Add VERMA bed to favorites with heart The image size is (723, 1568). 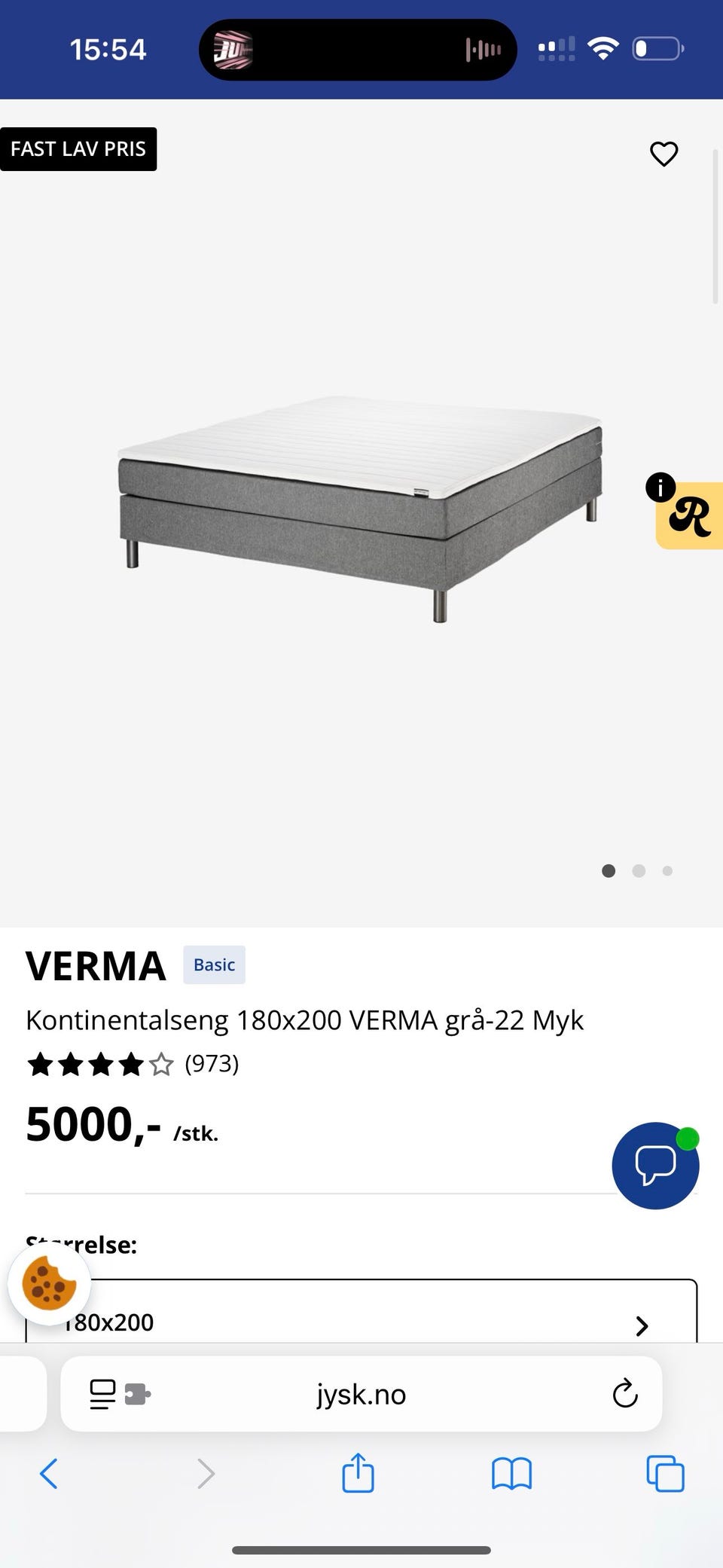click(664, 154)
